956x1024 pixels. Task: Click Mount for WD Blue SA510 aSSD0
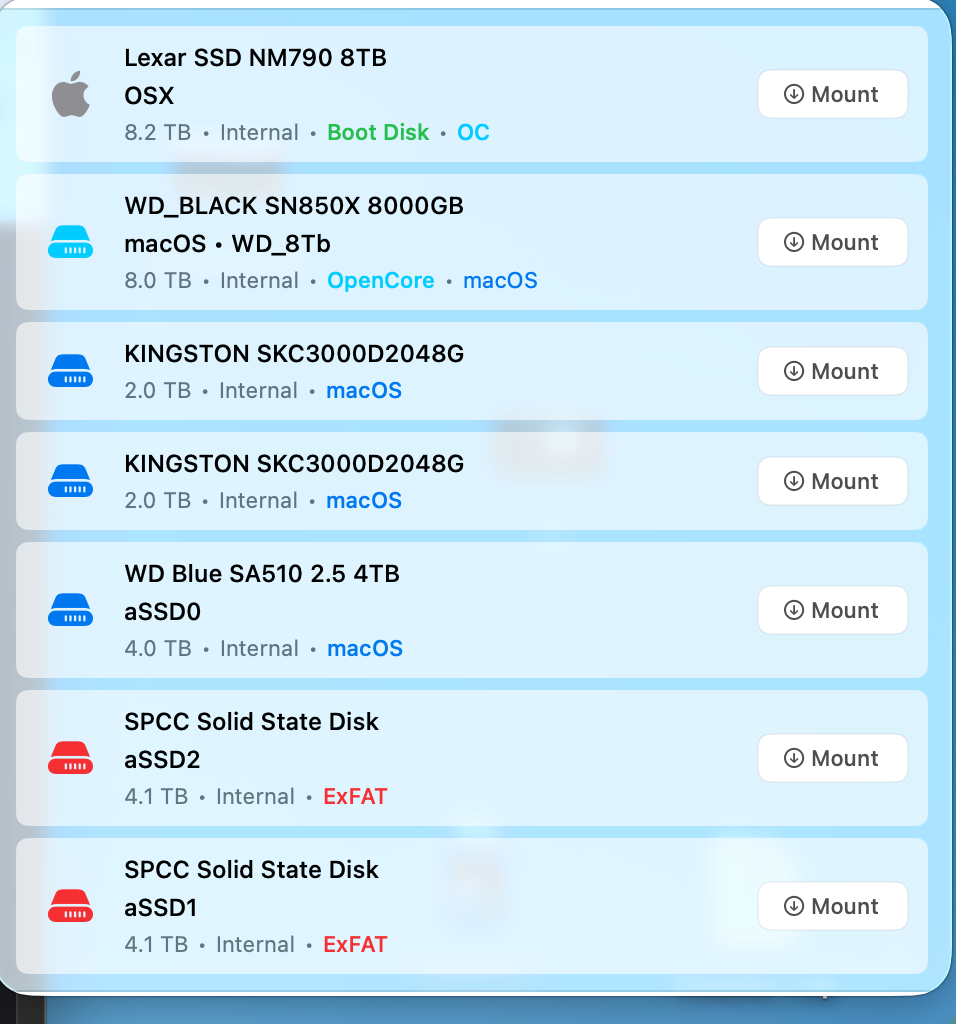832,611
